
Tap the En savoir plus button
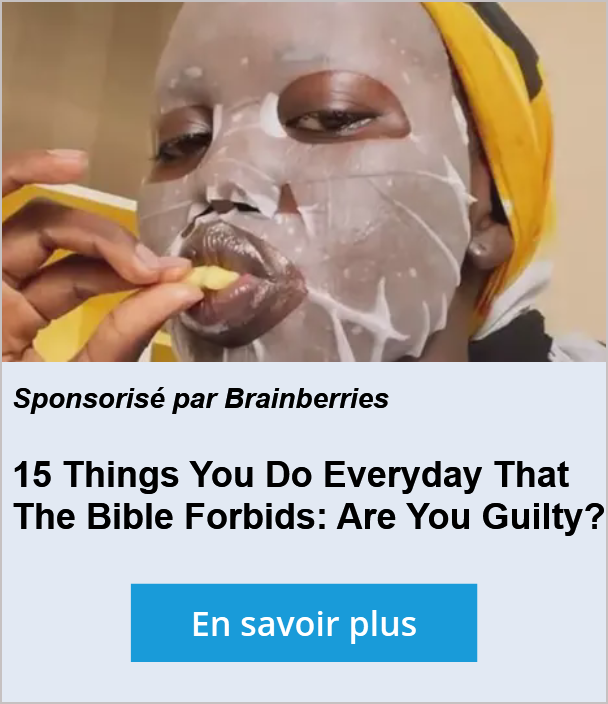[x=304, y=623]
